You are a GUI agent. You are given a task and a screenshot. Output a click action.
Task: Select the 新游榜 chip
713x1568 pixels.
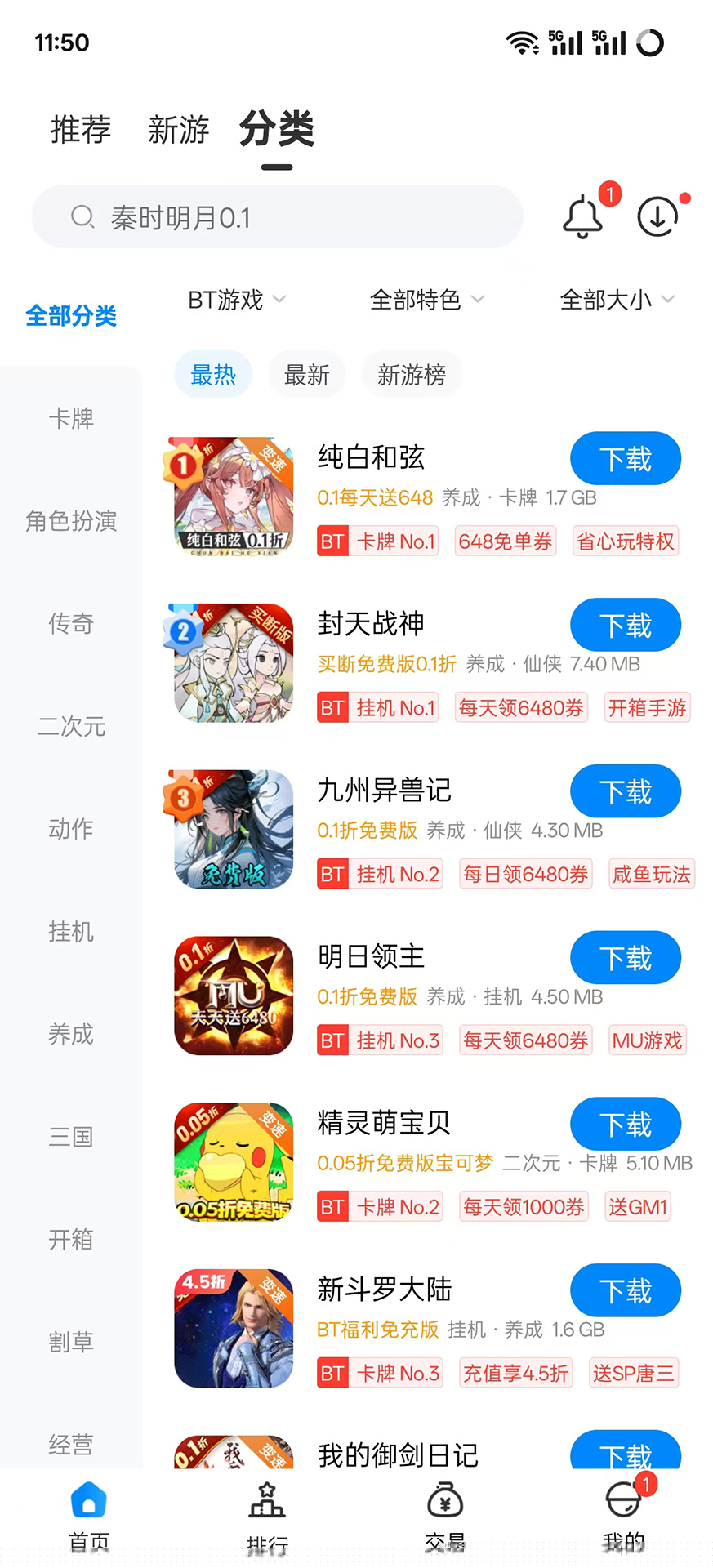coord(411,376)
